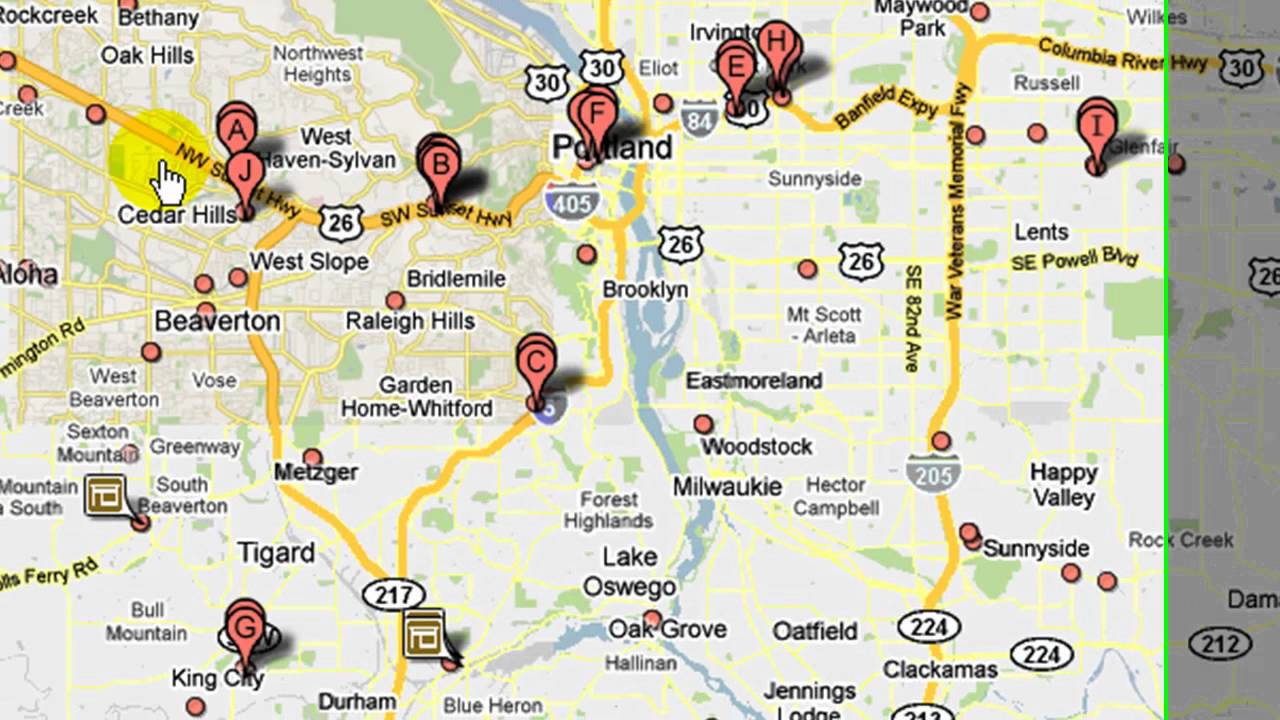
Task: Open marker F over Portland
Action: pos(598,114)
